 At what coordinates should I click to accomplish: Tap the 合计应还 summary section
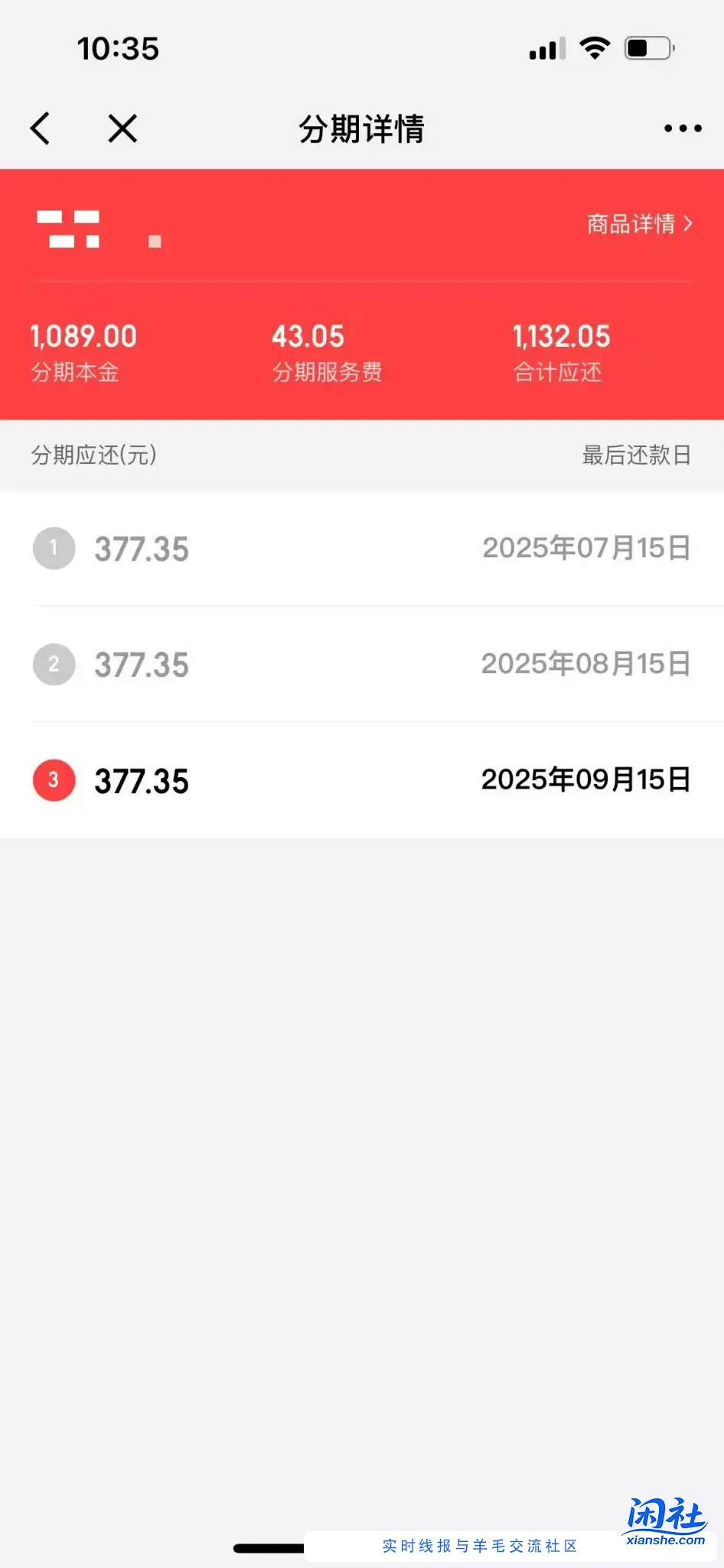coord(559,351)
